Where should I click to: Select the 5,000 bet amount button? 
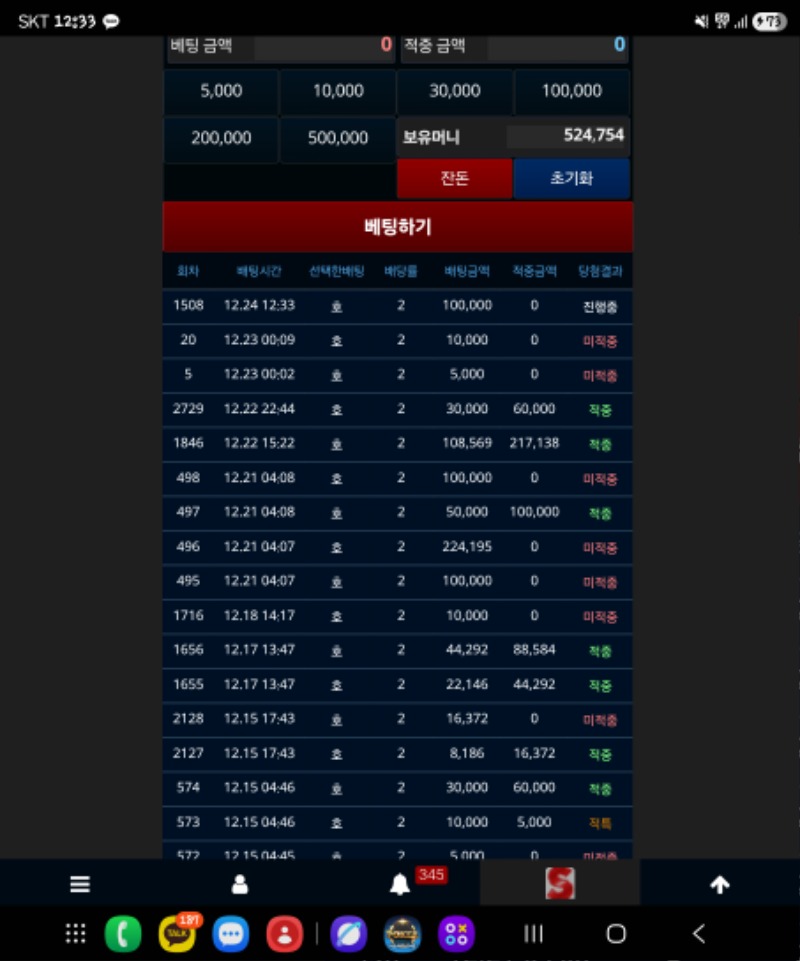coord(221,91)
